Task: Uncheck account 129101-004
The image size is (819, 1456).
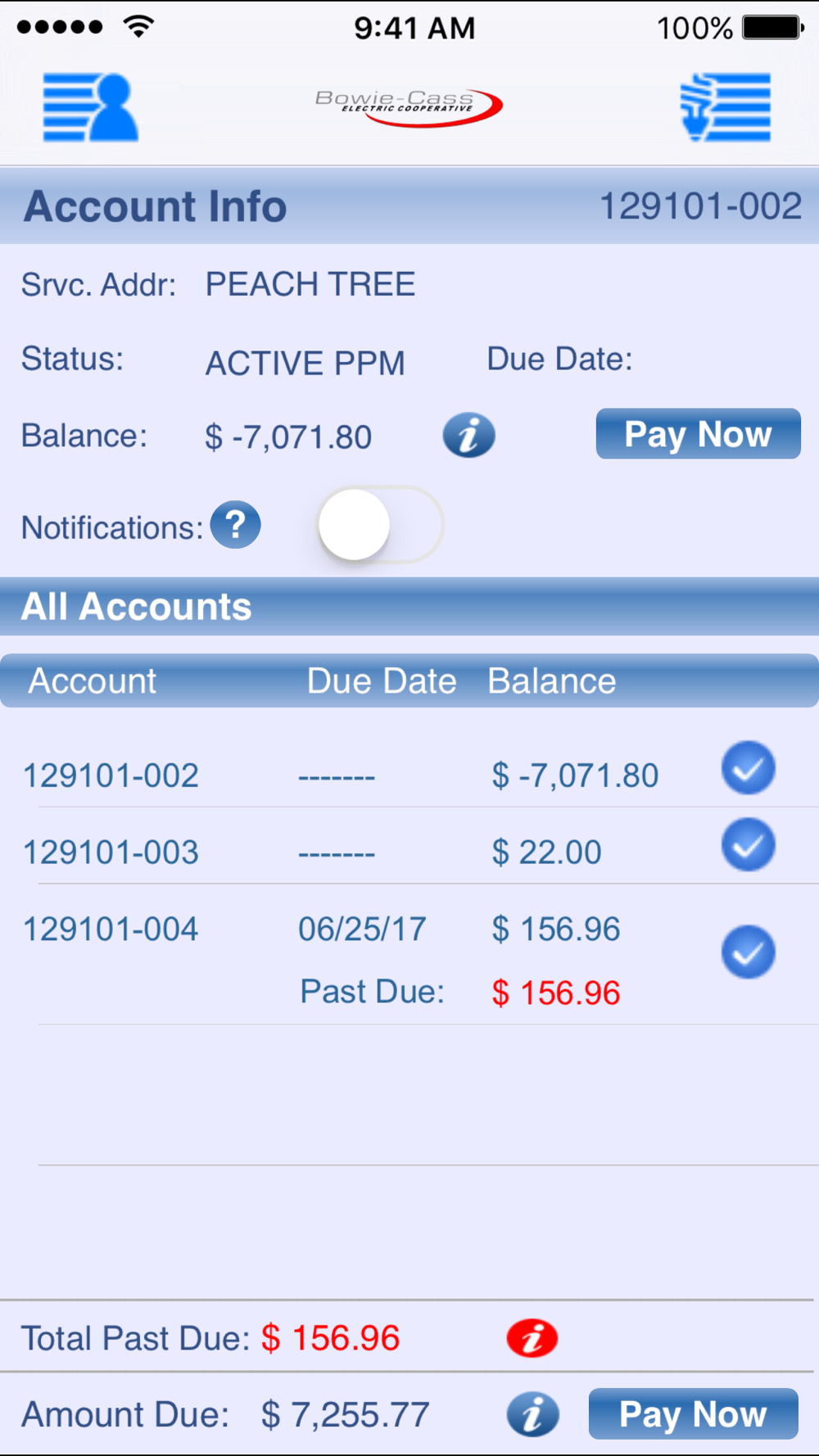Action: [x=749, y=952]
